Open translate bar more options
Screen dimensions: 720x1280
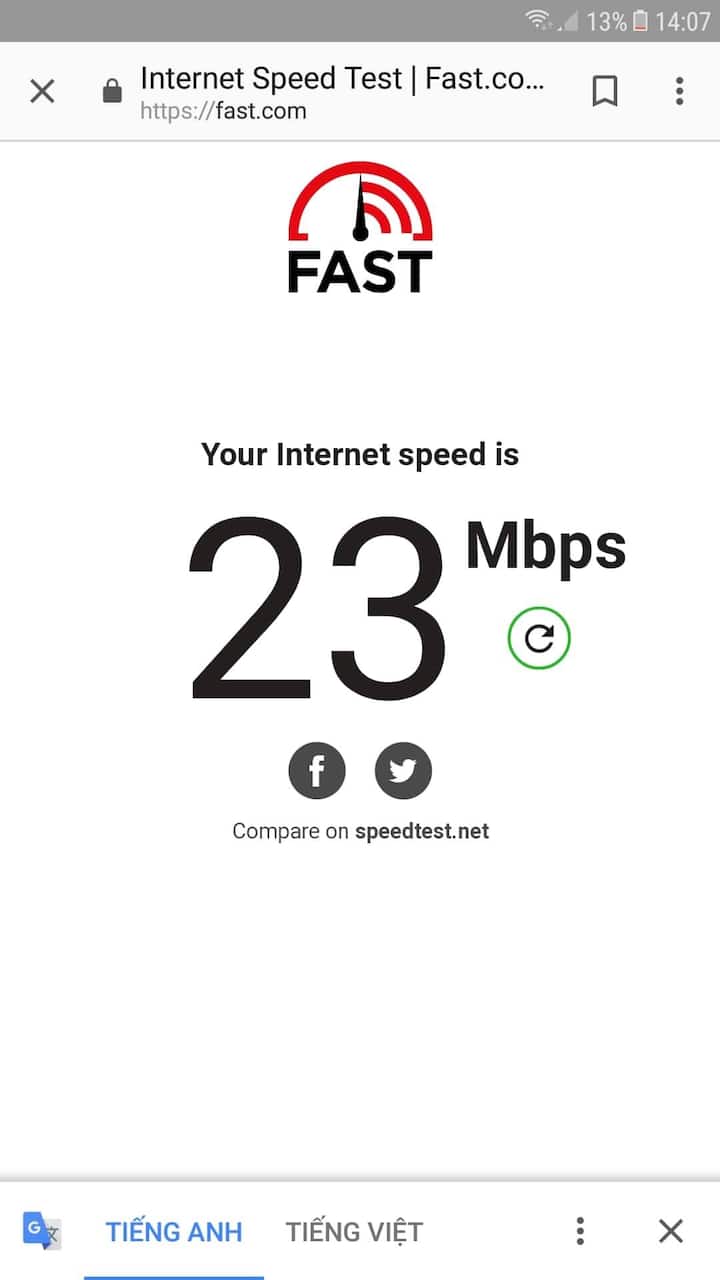580,1231
